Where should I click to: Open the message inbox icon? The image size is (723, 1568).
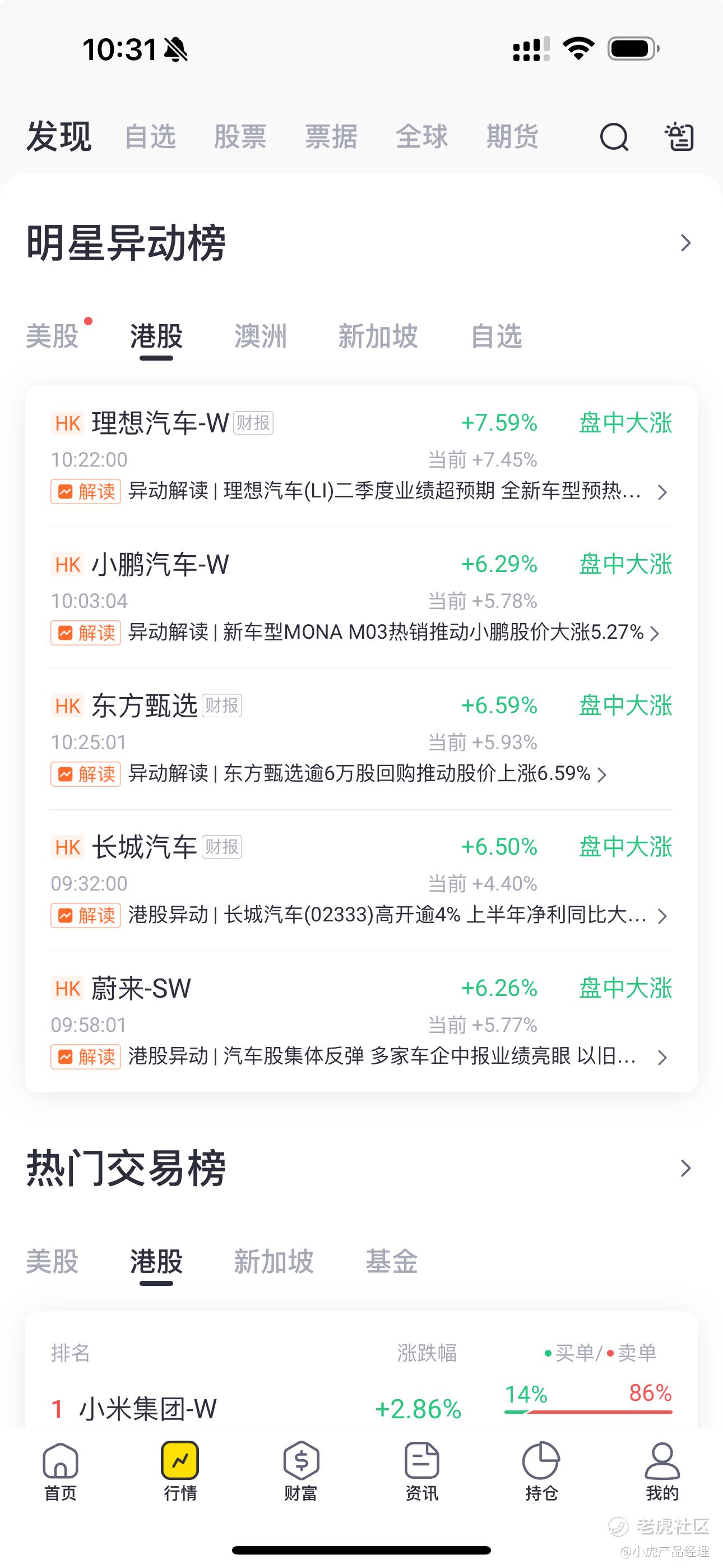(679, 136)
